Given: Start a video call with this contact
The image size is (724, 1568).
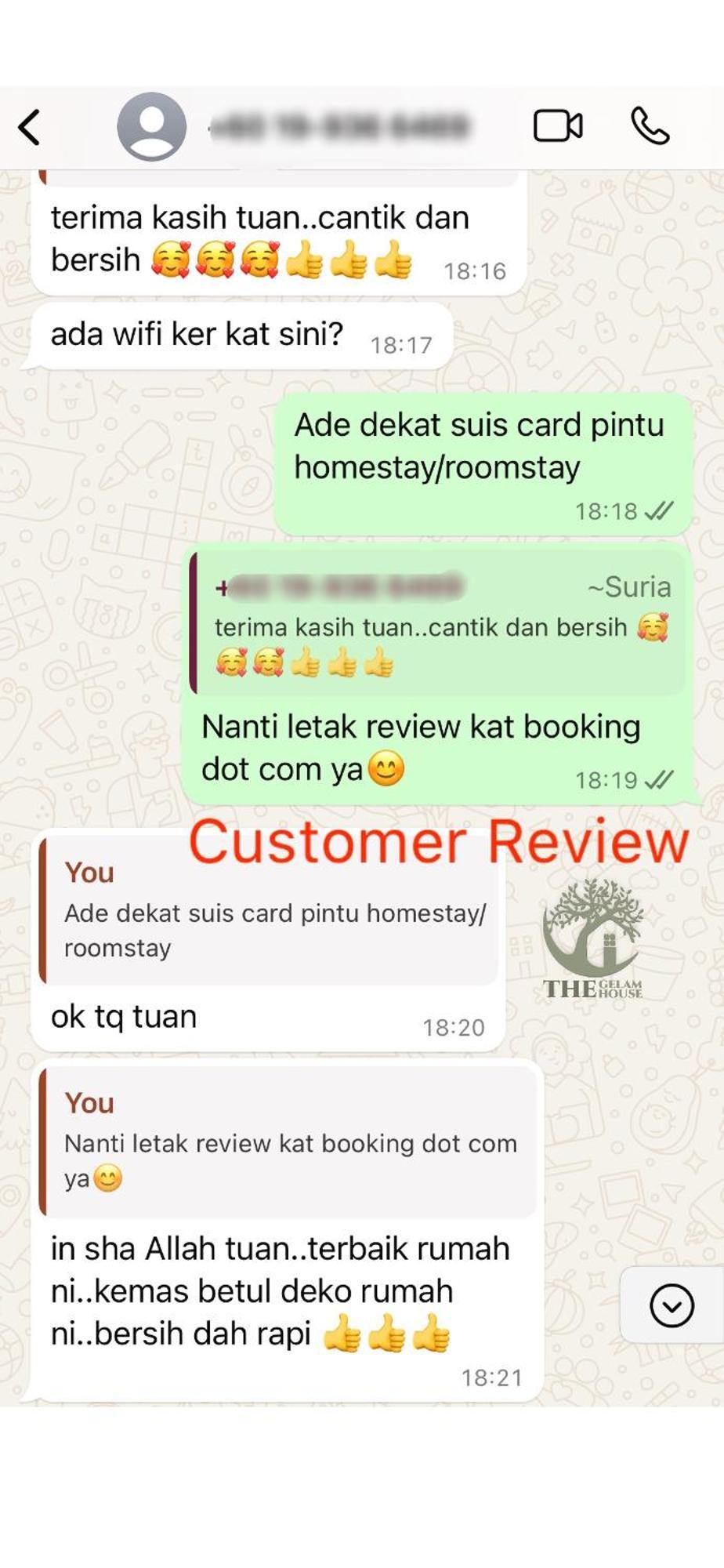Looking at the screenshot, I should 558,126.
